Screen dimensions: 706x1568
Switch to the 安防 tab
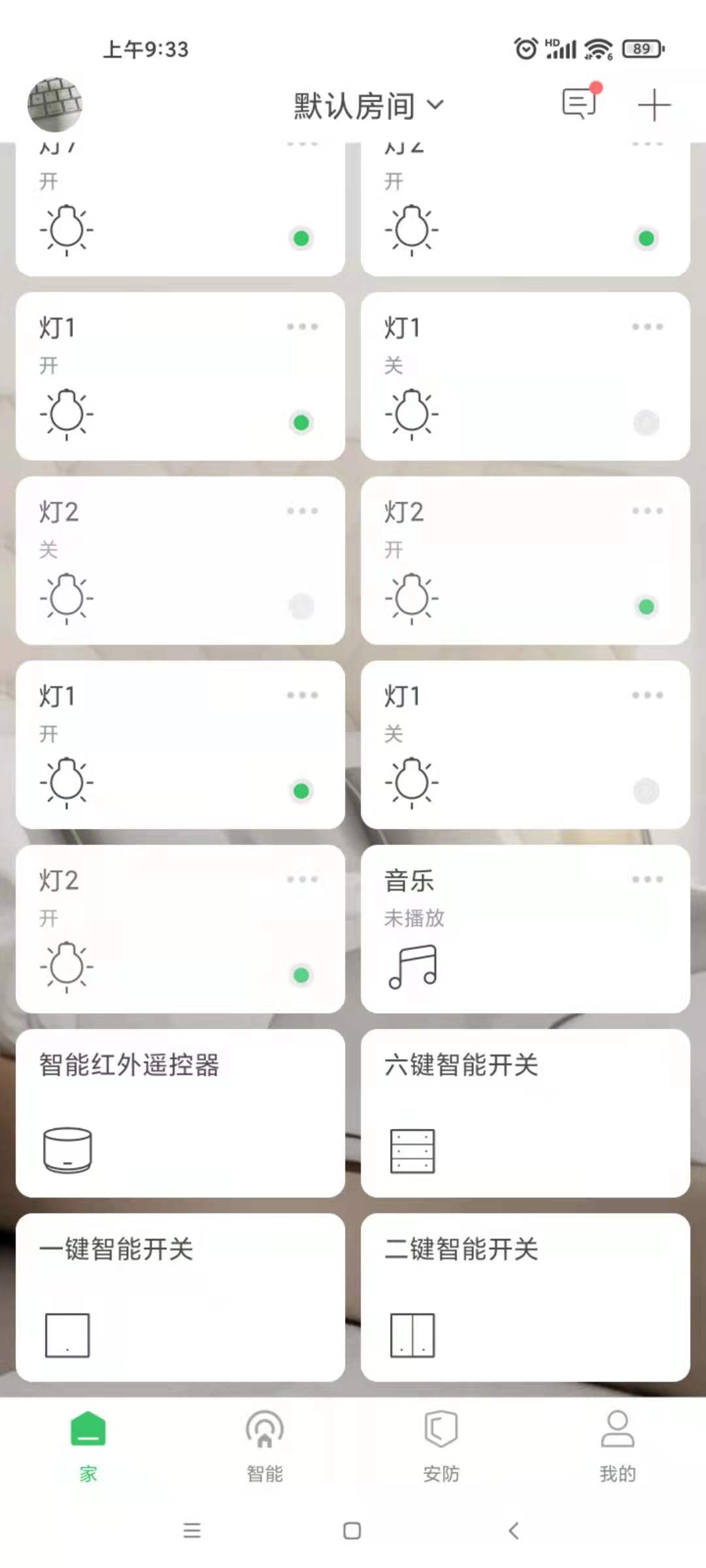tap(441, 1445)
